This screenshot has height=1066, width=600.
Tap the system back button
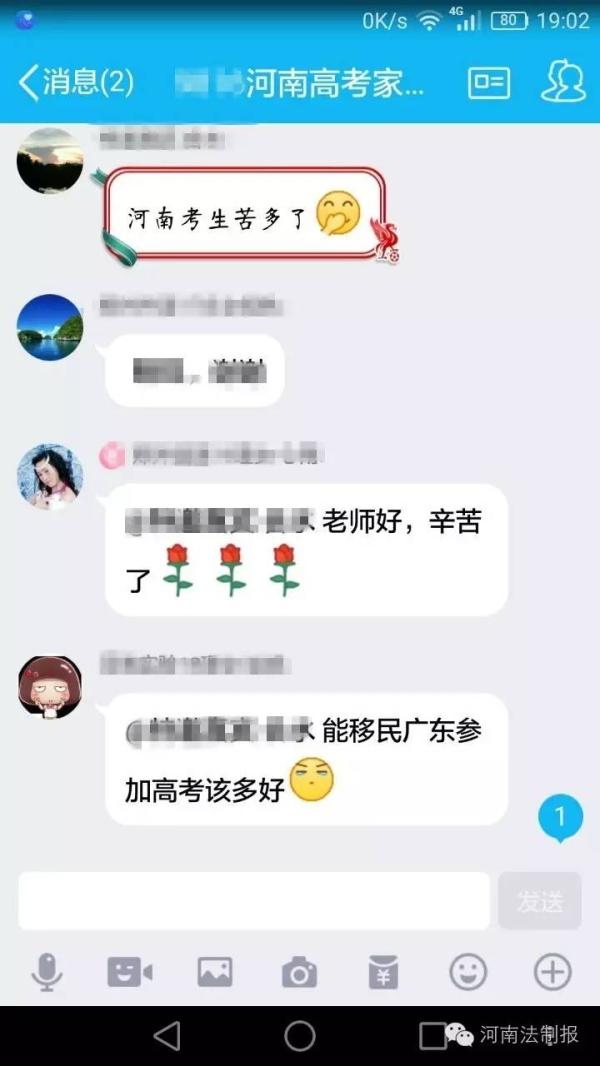[x=167, y=1036]
